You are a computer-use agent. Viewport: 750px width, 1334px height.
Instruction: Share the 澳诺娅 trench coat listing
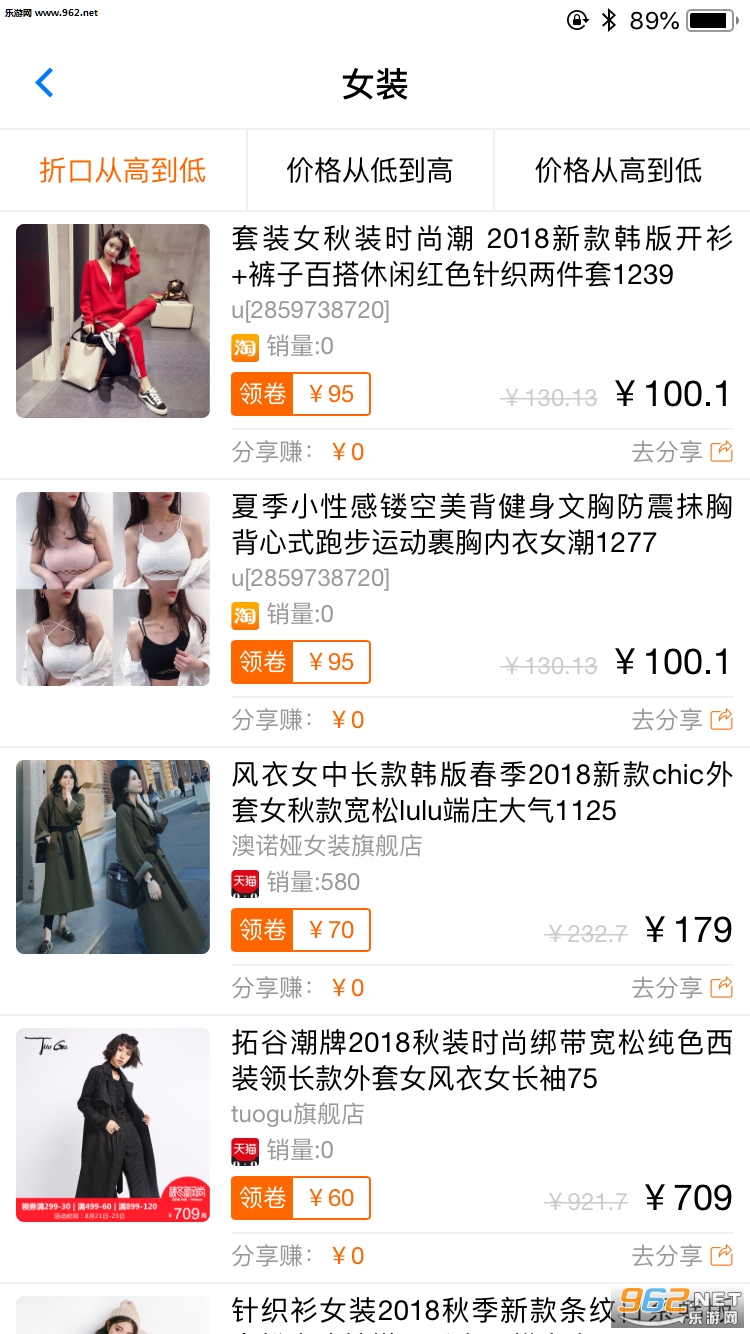click(682, 988)
